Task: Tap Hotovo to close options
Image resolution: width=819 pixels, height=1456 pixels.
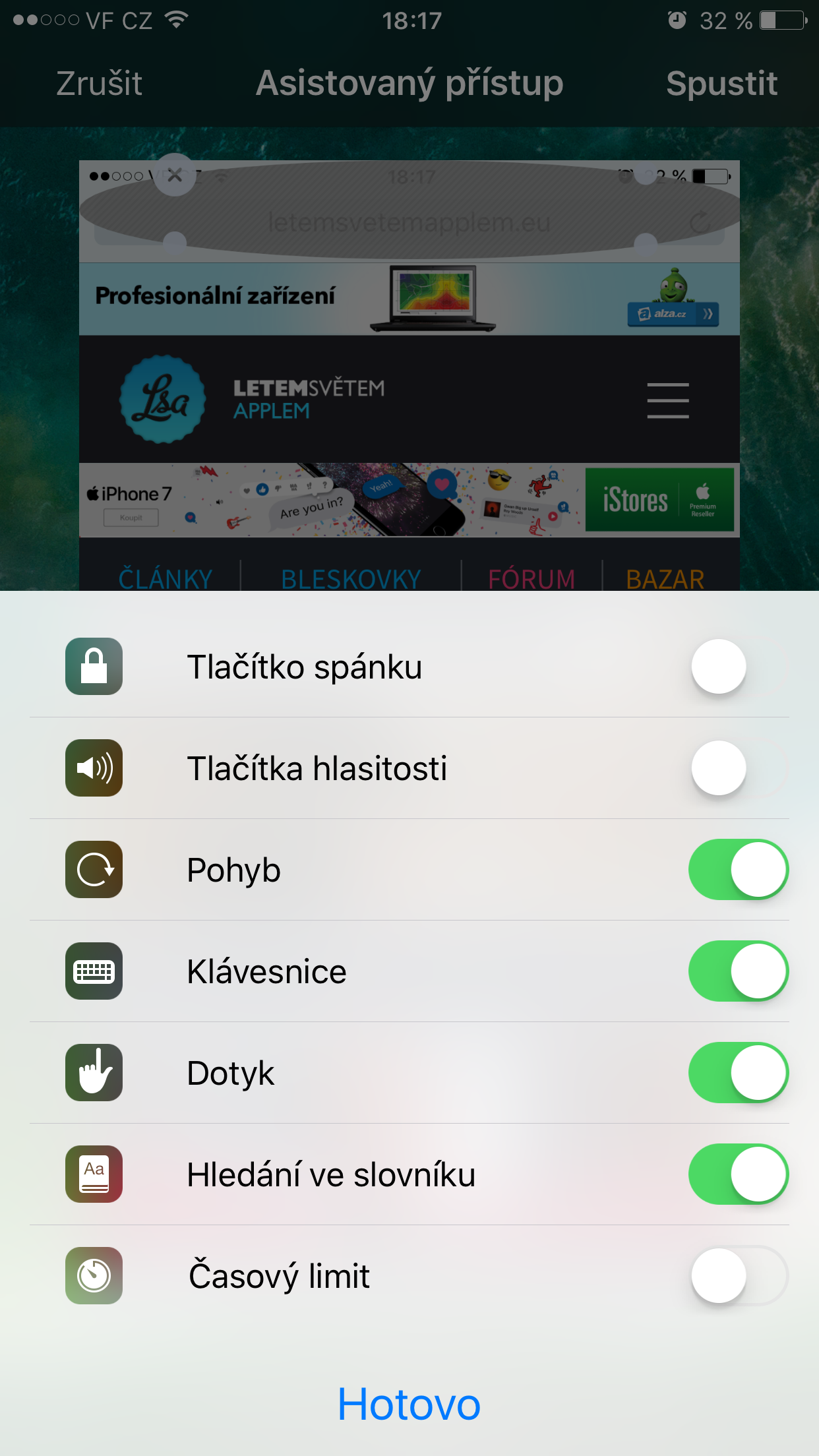Action: click(409, 1404)
